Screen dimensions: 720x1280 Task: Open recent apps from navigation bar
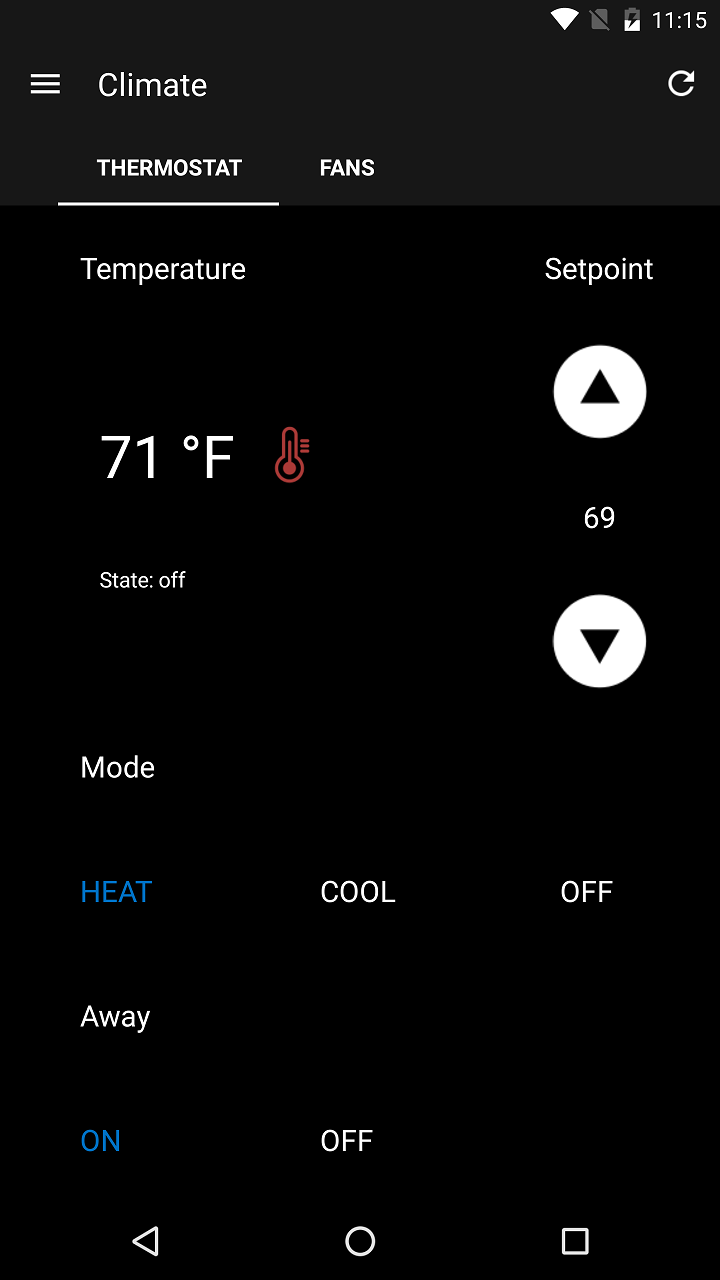pyautogui.click(x=575, y=1241)
